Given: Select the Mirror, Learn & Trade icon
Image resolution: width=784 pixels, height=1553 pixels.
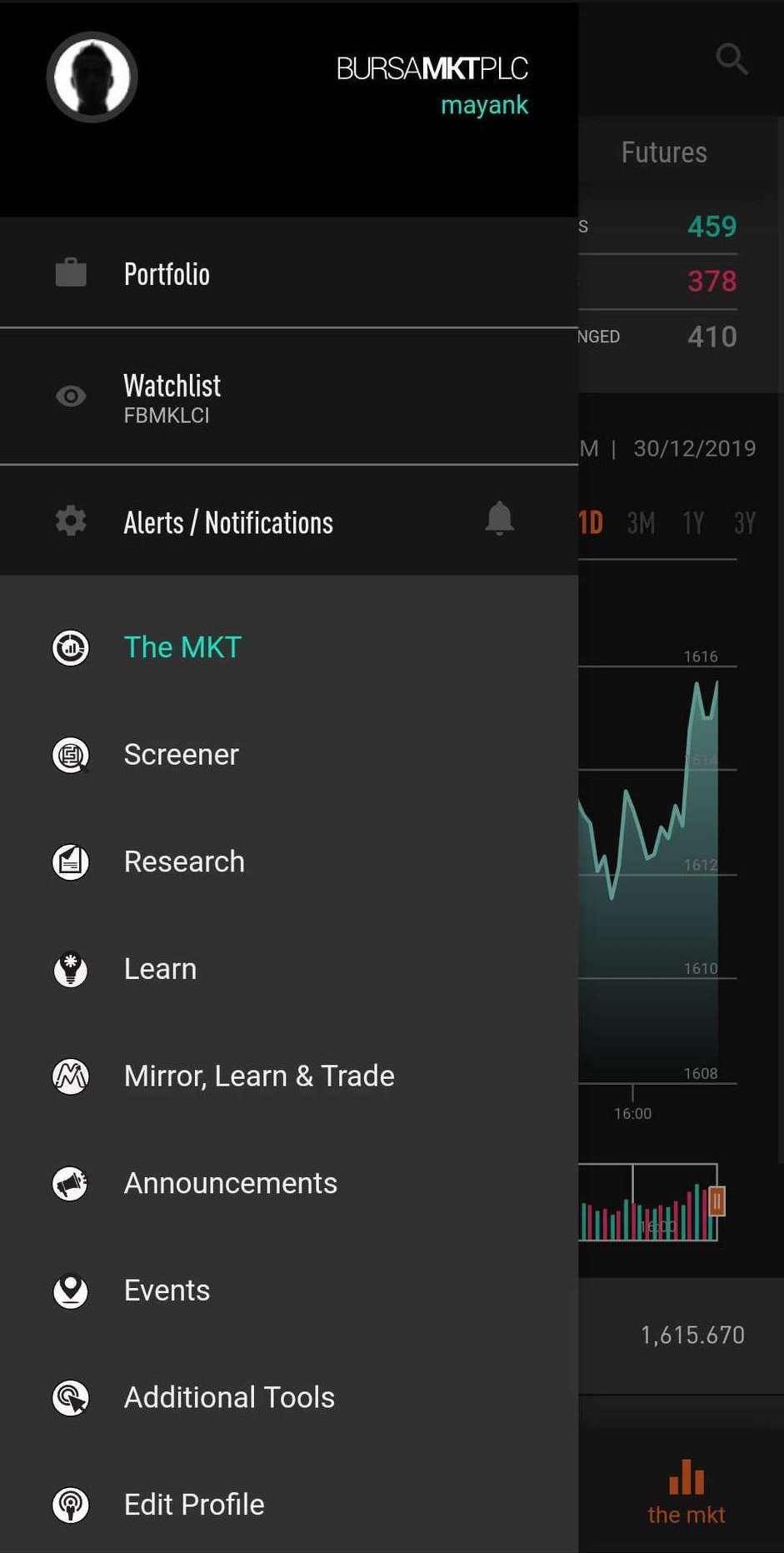Looking at the screenshot, I should pyautogui.click(x=70, y=1076).
